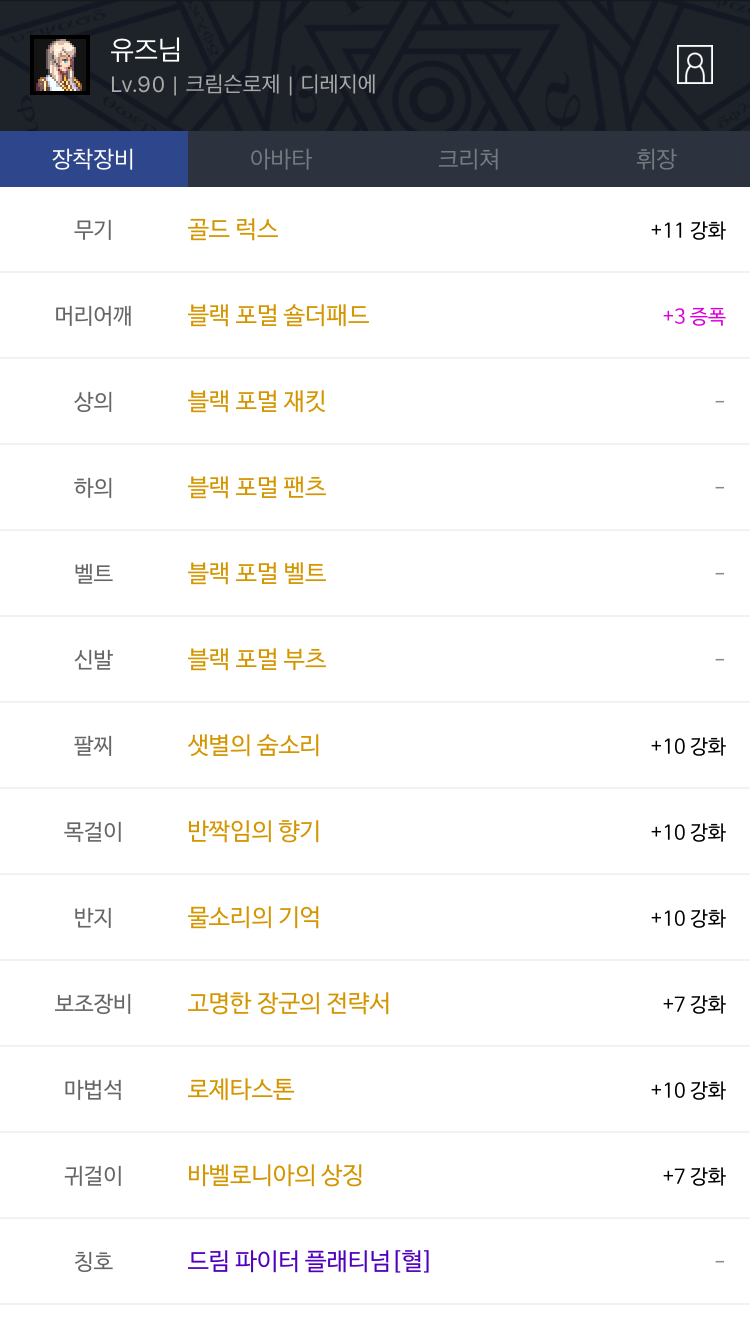Switch to the 크리쳐 tab
The height and width of the screenshot is (1334, 750).
[x=469, y=159]
